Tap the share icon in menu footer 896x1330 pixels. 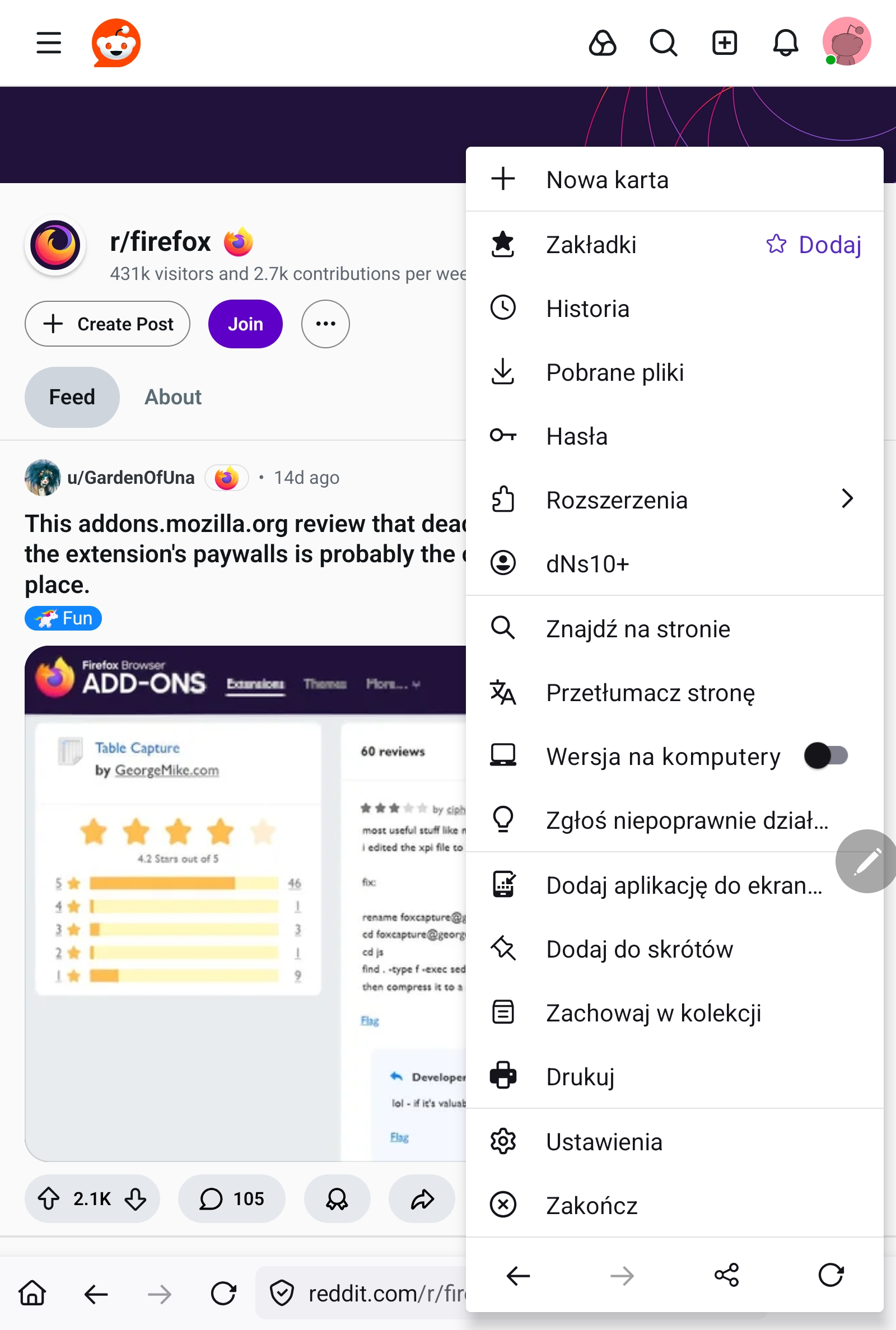tap(726, 1275)
